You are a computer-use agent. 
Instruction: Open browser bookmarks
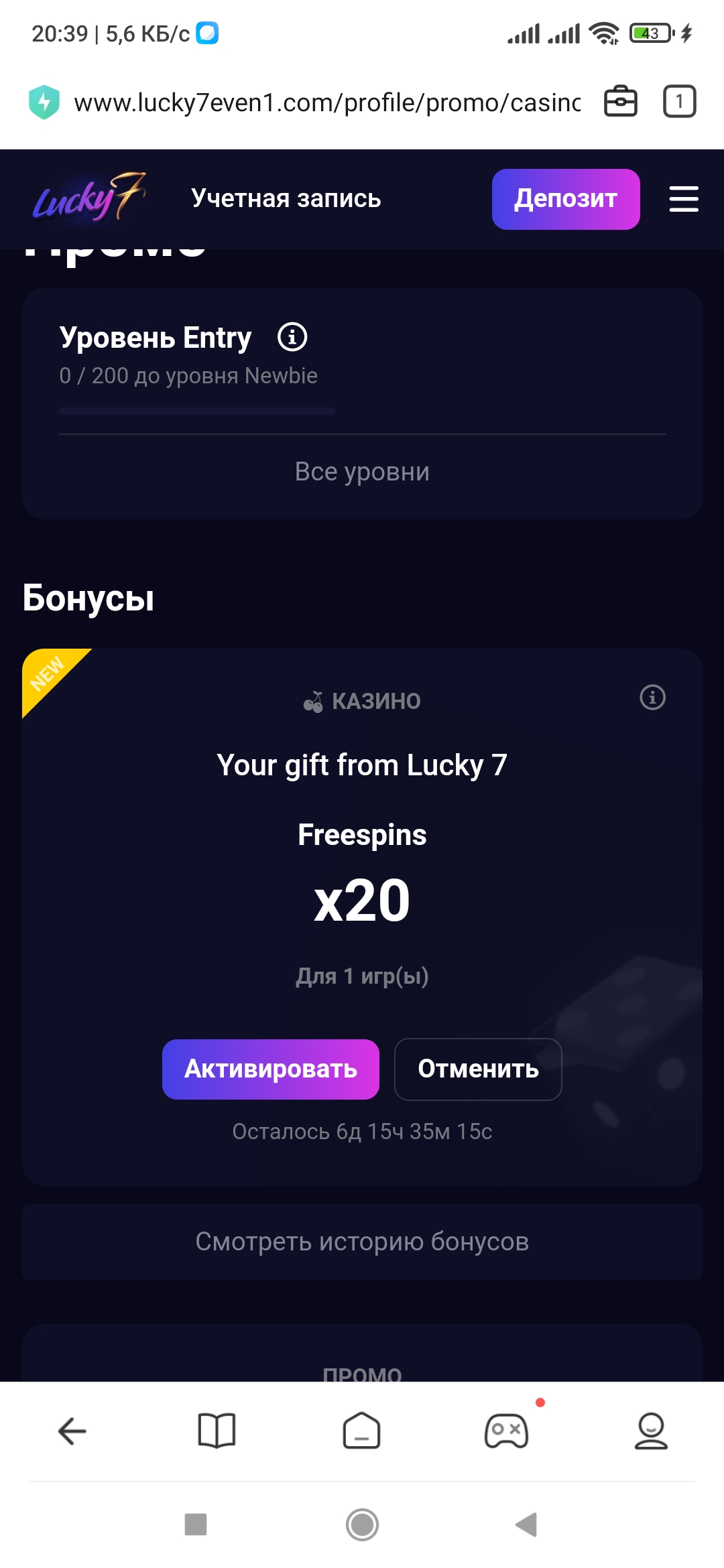(x=217, y=1431)
